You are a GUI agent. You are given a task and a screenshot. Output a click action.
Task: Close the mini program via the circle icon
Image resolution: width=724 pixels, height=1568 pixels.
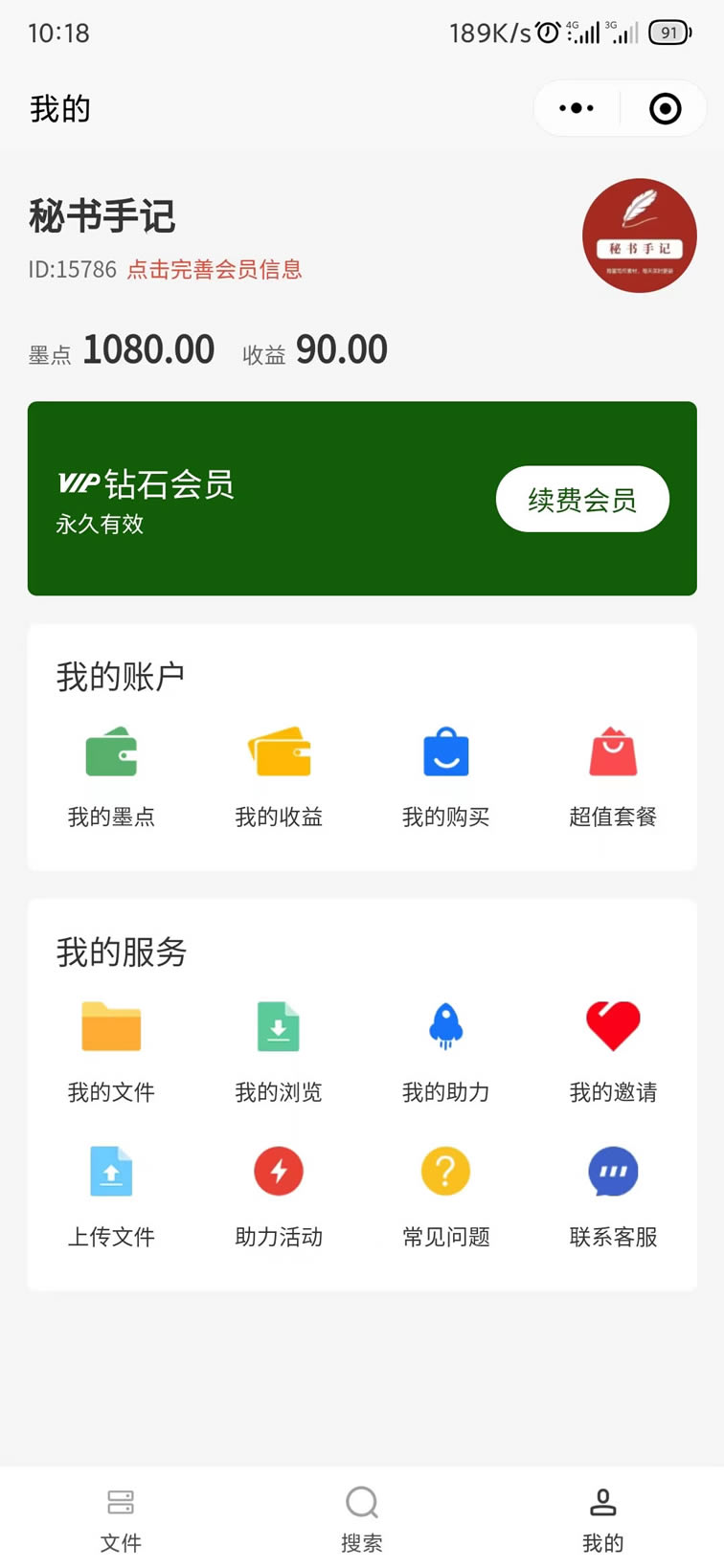[665, 109]
